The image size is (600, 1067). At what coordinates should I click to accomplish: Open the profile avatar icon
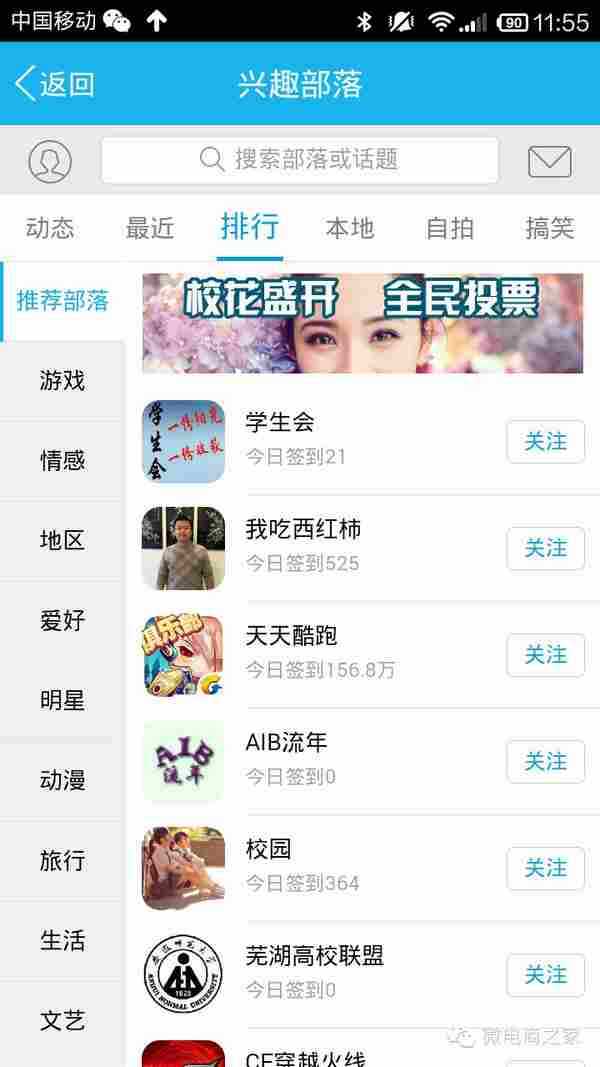(50, 161)
